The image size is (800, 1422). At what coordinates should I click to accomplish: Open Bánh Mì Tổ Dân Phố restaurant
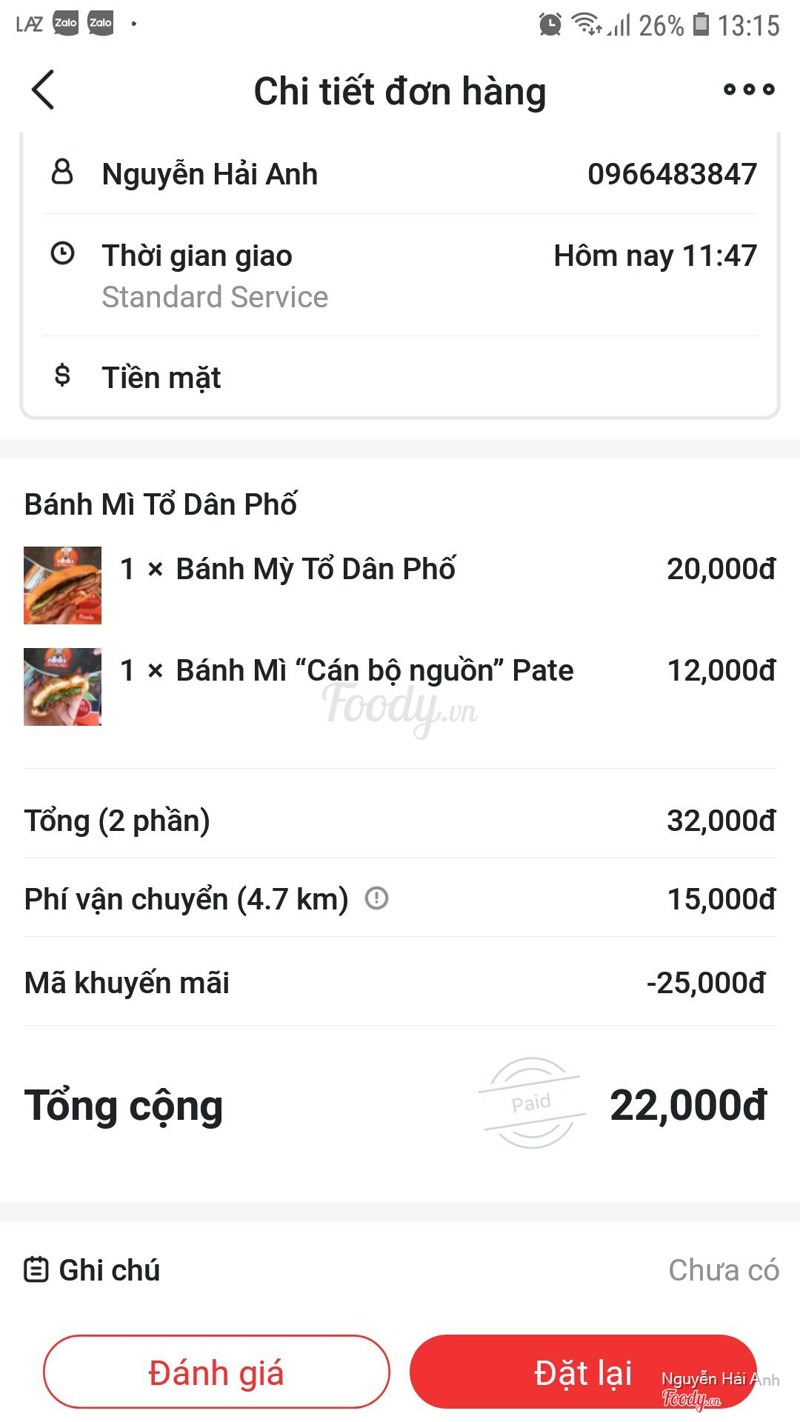[x=161, y=504]
